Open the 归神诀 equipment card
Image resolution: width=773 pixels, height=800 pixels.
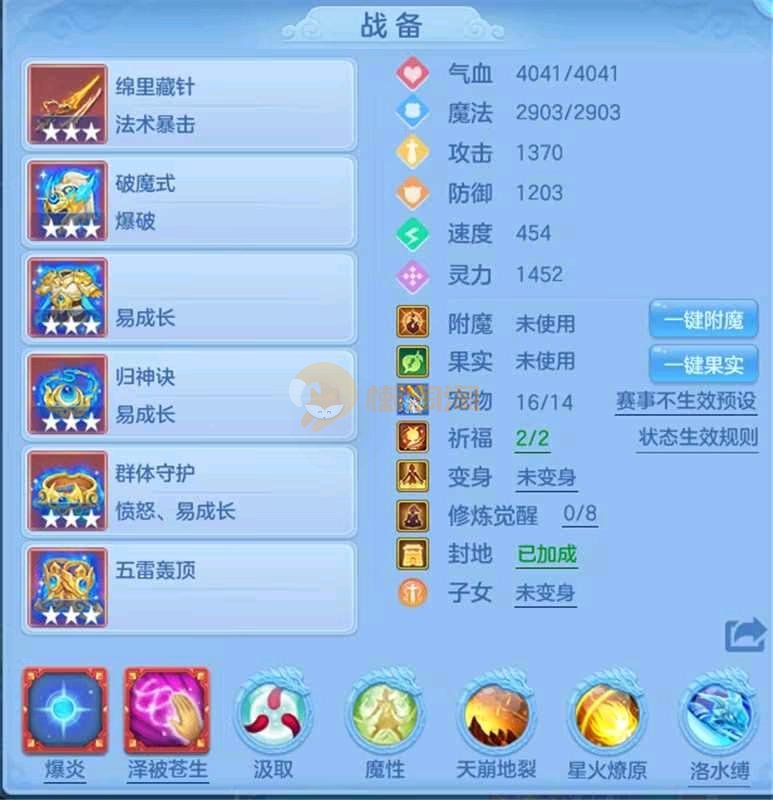[x=190, y=395]
